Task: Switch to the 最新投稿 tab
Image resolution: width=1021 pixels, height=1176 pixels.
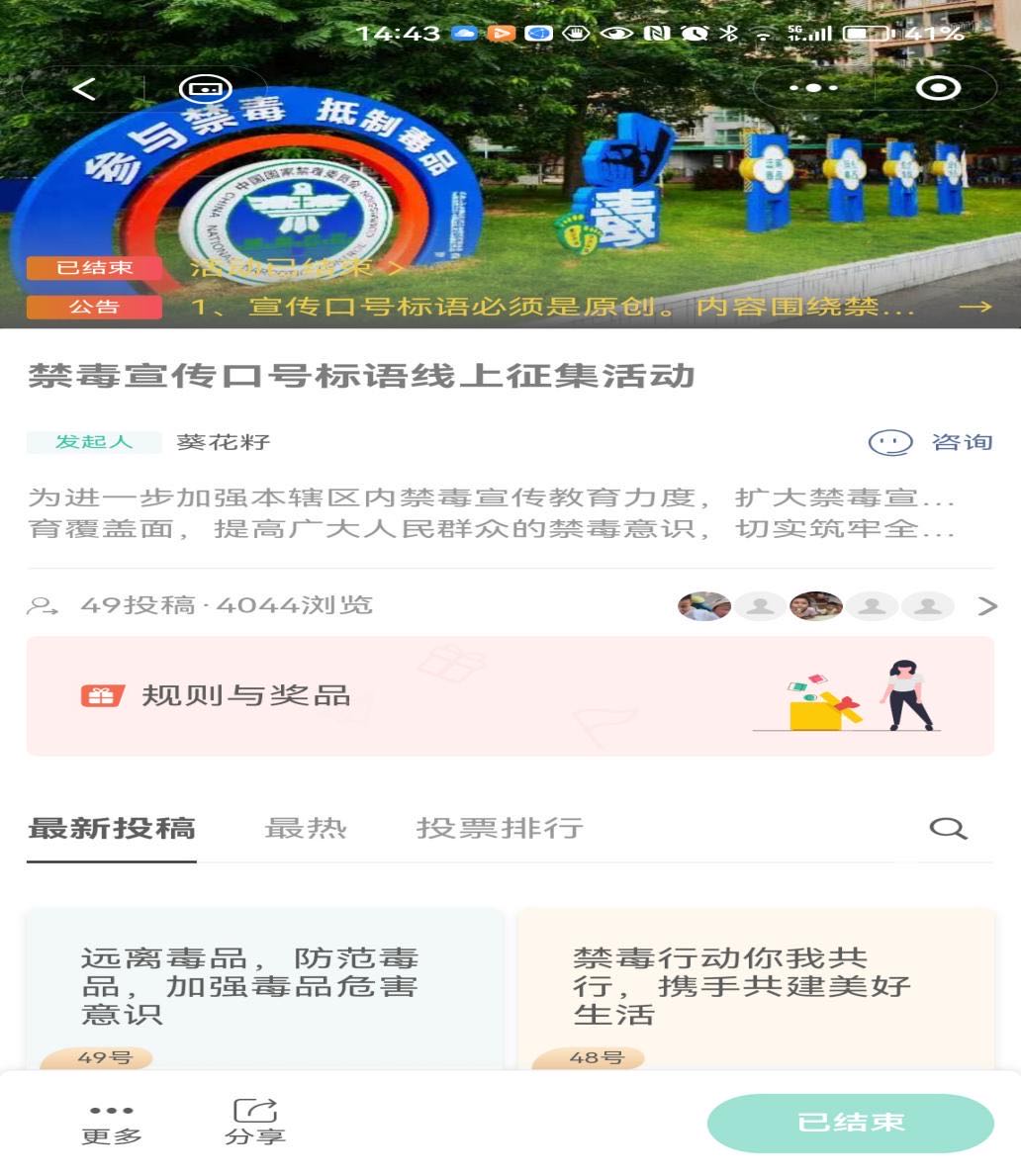Action: click(111, 828)
